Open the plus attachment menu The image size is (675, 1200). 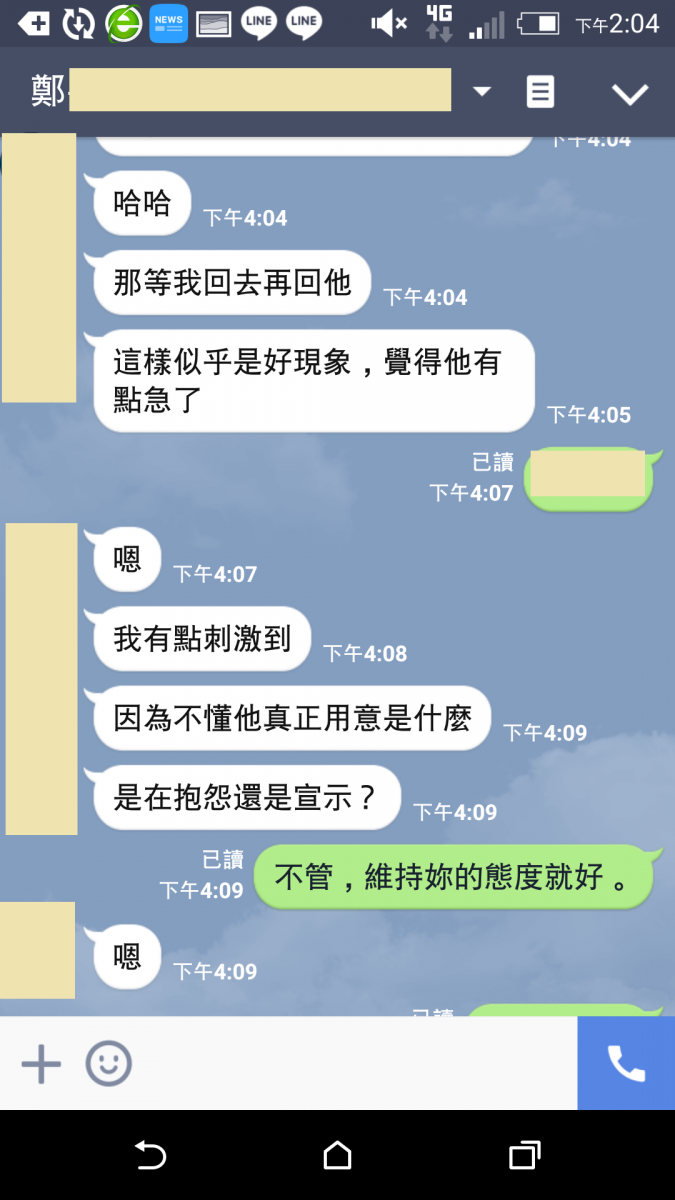(41, 1064)
